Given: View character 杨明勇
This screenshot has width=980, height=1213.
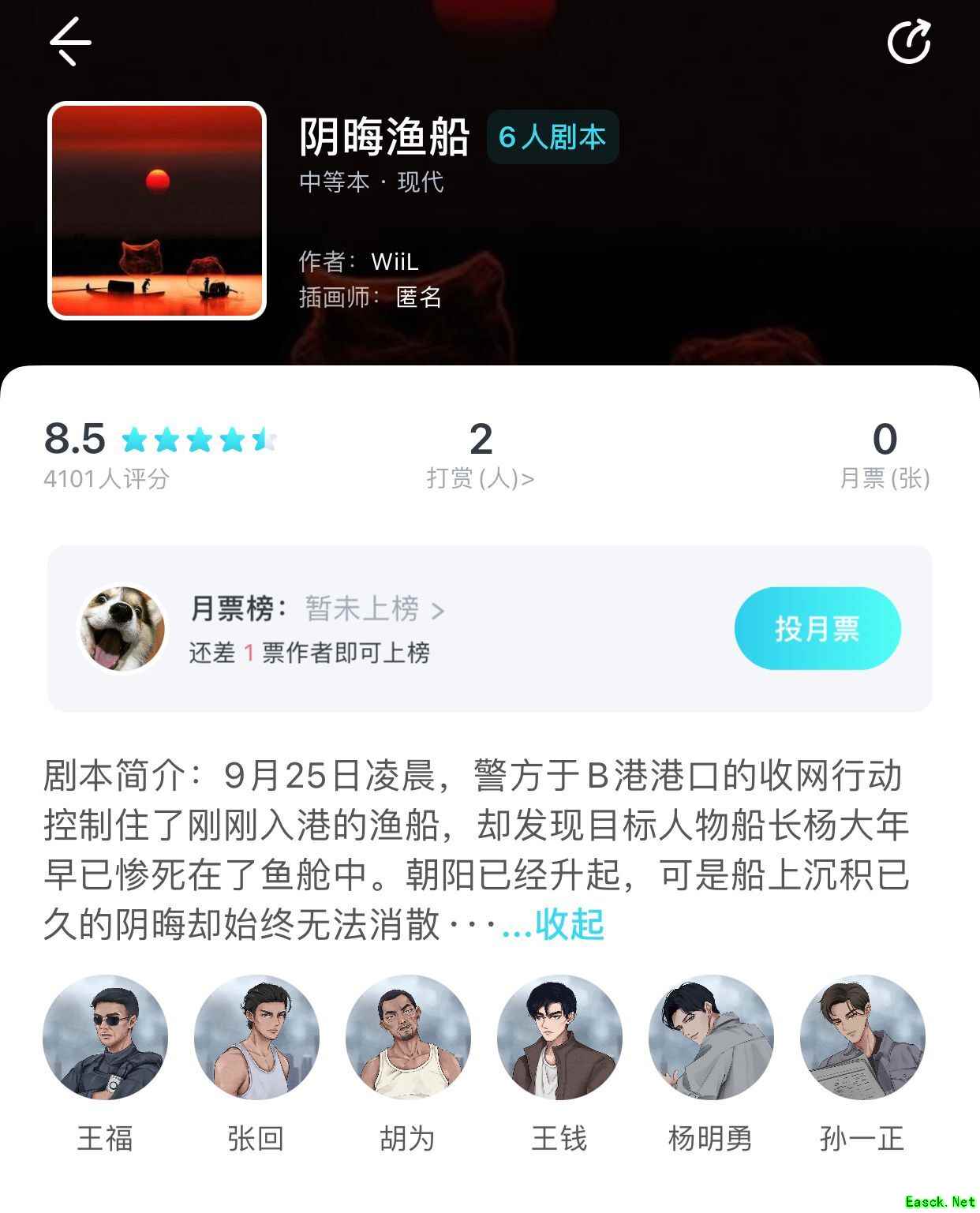Looking at the screenshot, I should click(x=710, y=1037).
